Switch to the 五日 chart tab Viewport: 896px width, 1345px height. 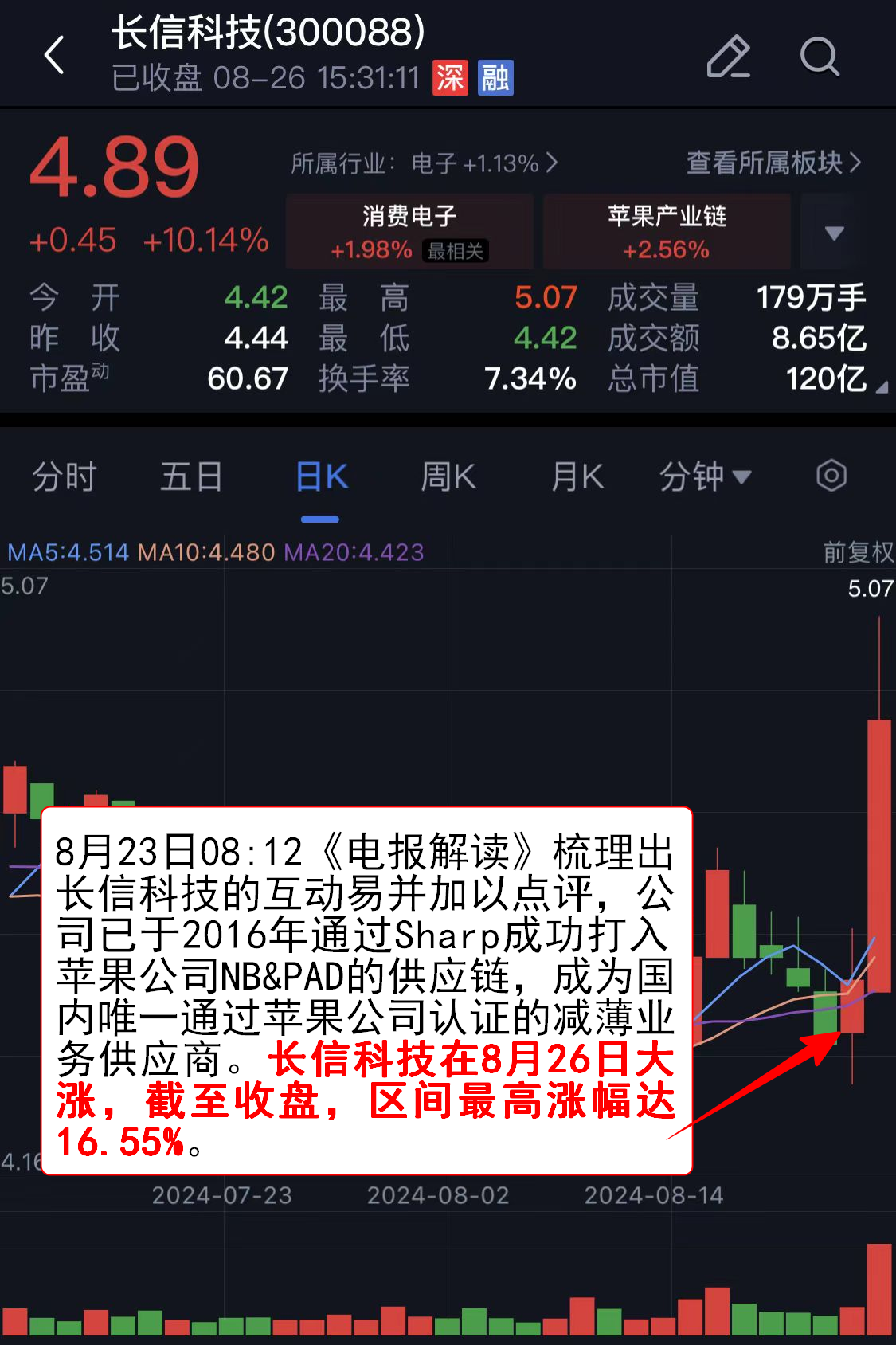click(x=191, y=476)
